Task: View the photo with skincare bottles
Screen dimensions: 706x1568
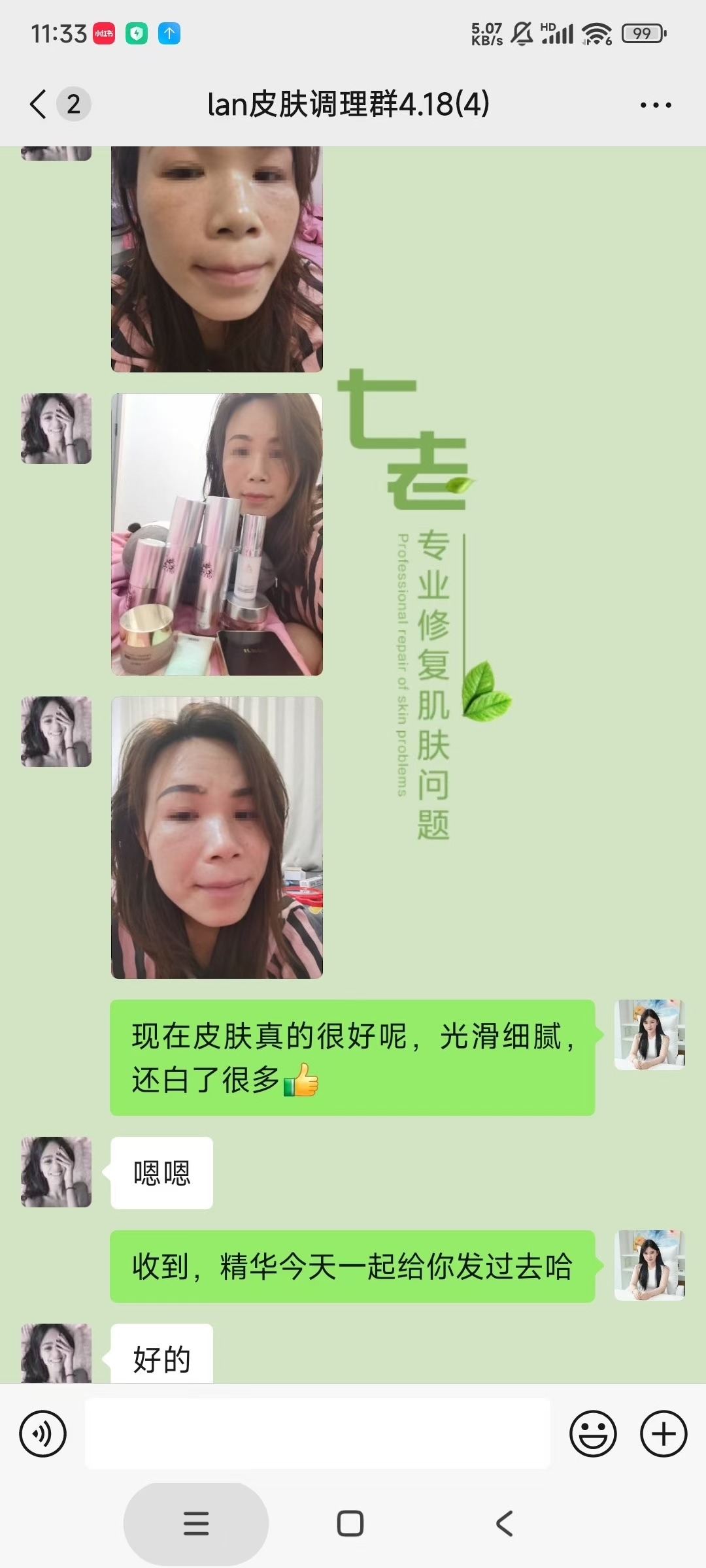Action: (217, 534)
